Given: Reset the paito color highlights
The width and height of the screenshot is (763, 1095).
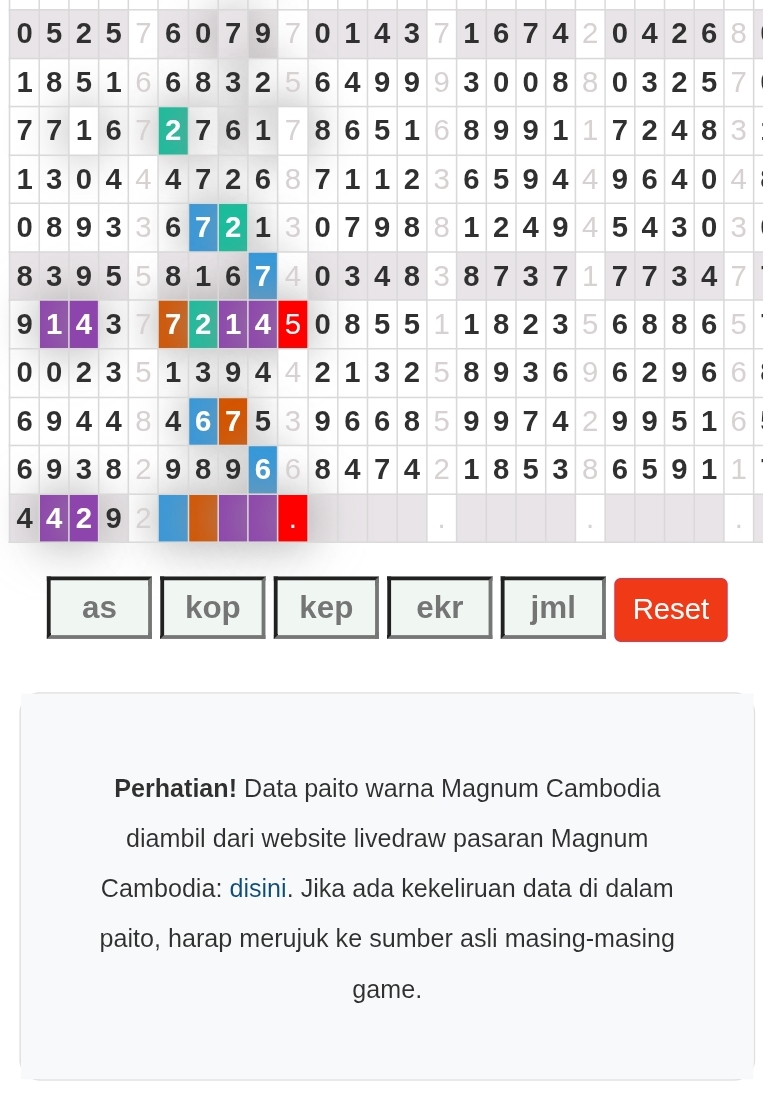Looking at the screenshot, I should 671,609.
